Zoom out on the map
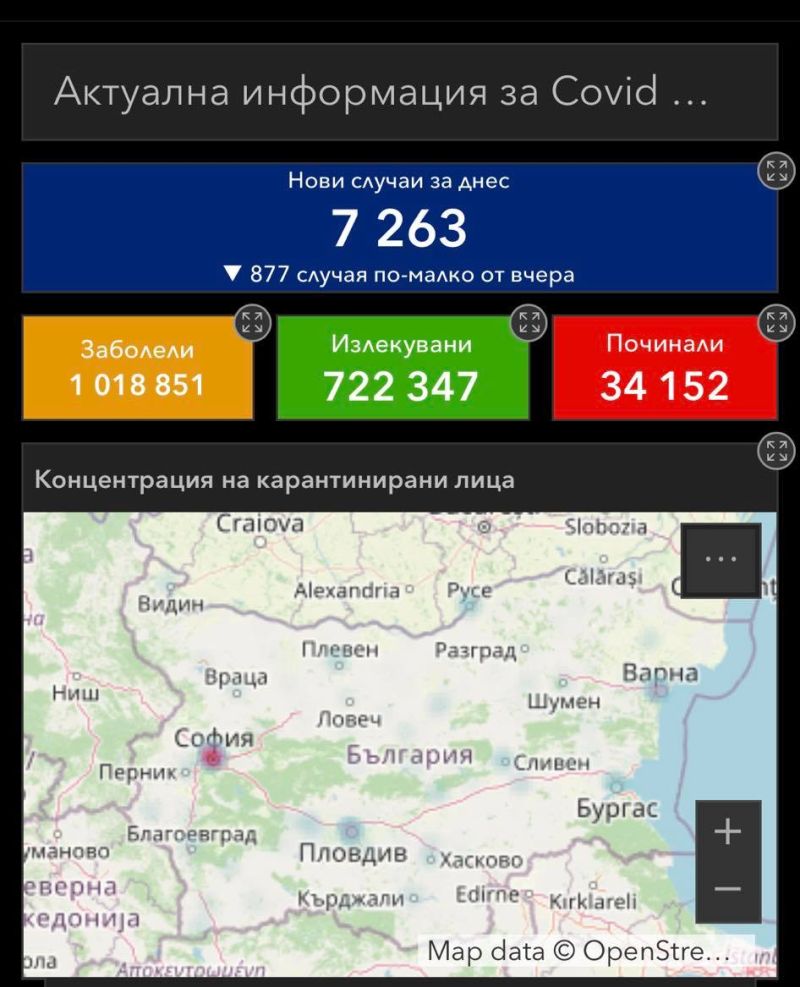The width and height of the screenshot is (800, 987). (728, 889)
